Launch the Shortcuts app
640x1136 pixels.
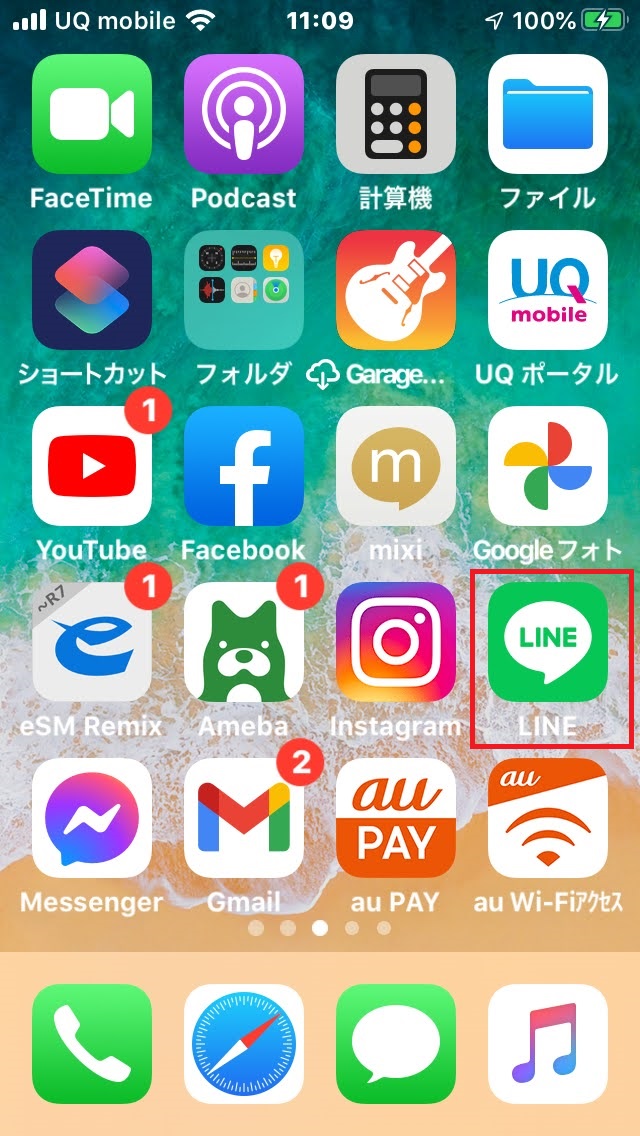click(92, 290)
